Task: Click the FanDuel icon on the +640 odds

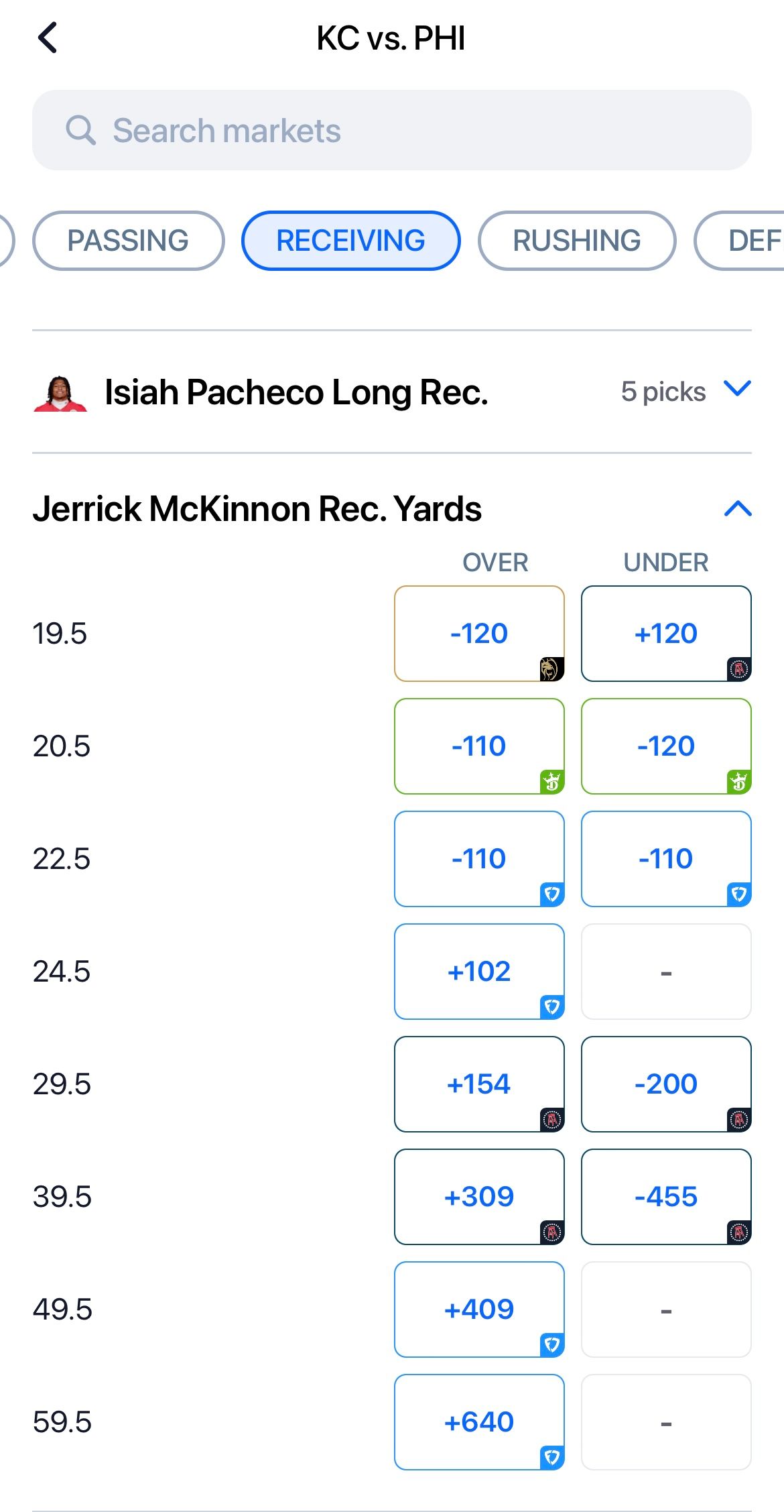Action: 552,1456
